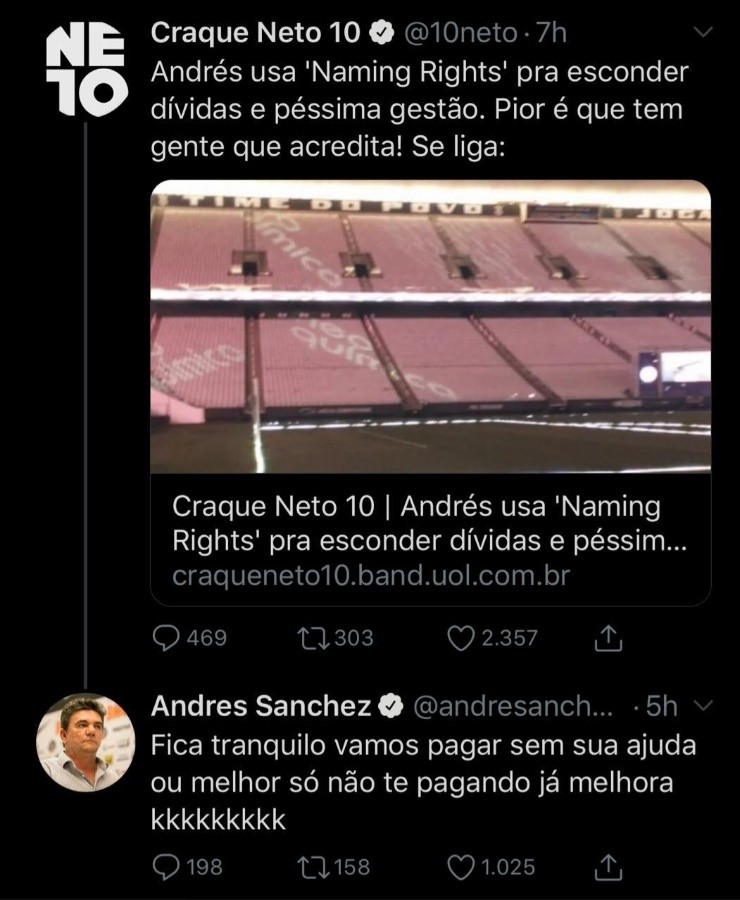
Task: Expand the chevron menu on Craque Neto's tweet
Action: tap(704, 32)
